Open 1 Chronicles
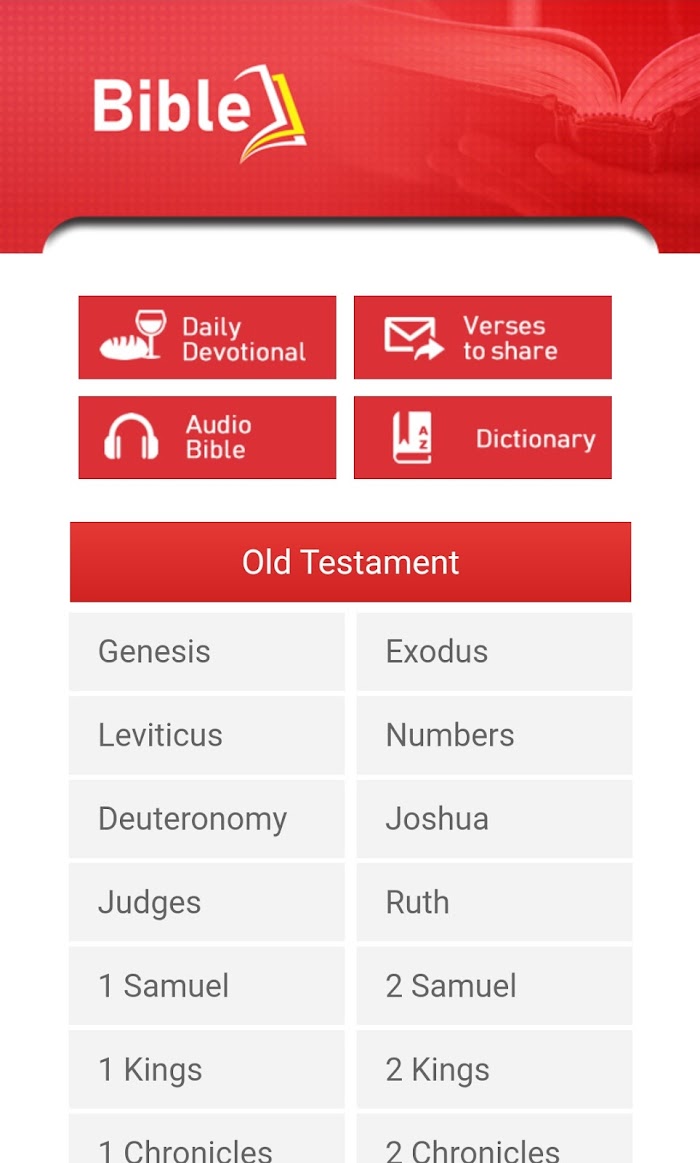Image resolution: width=700 pixels, height=1163 pixels. (207, 1139)
